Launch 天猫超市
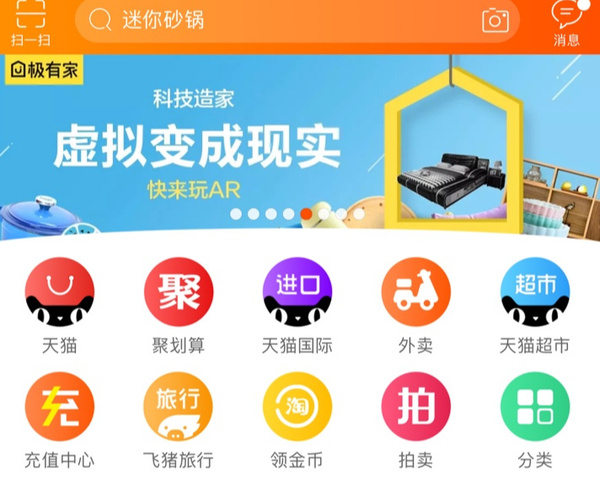 tap(535, 292)
